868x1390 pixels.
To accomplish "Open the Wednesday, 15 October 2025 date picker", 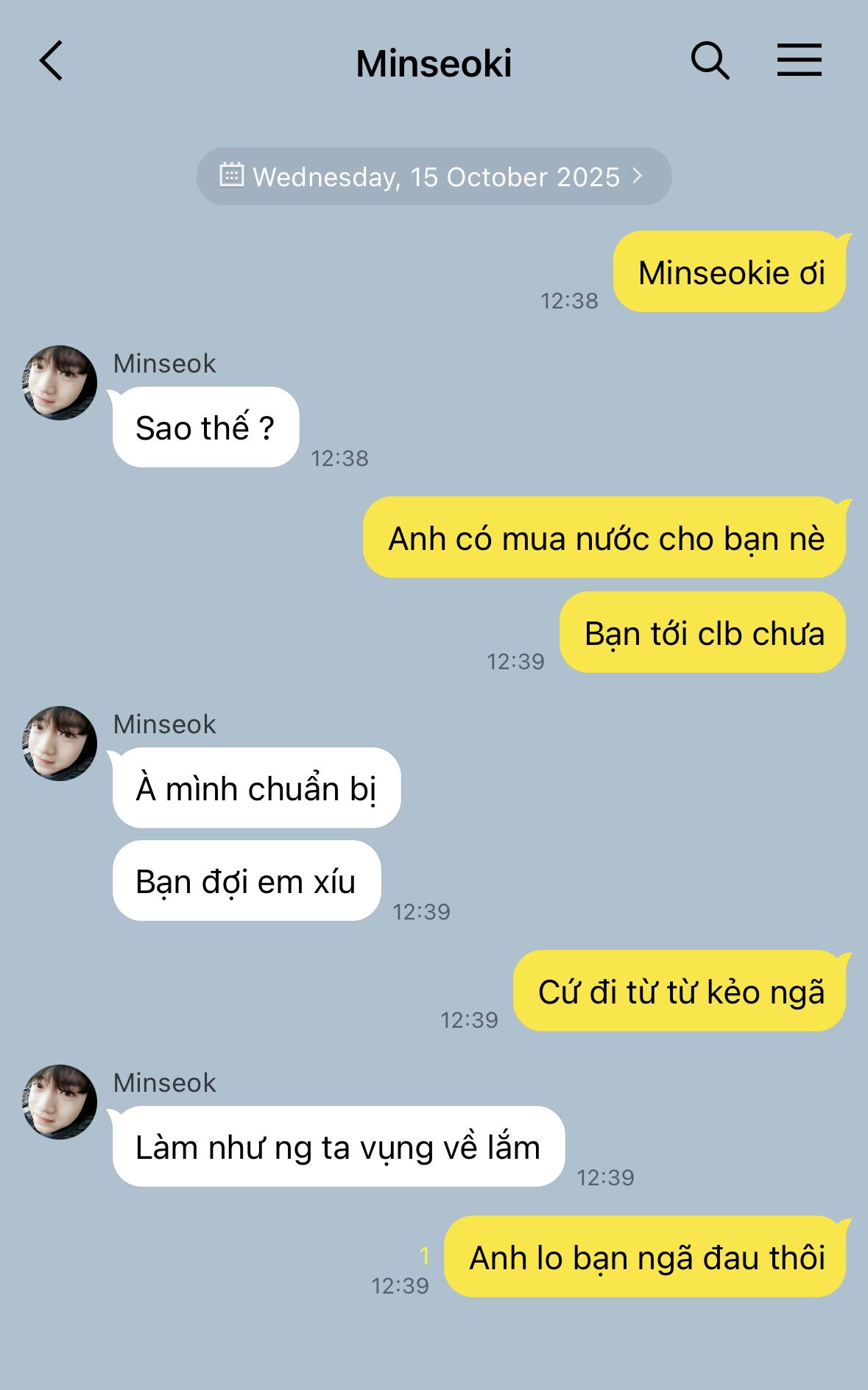I will coord(434,177).
